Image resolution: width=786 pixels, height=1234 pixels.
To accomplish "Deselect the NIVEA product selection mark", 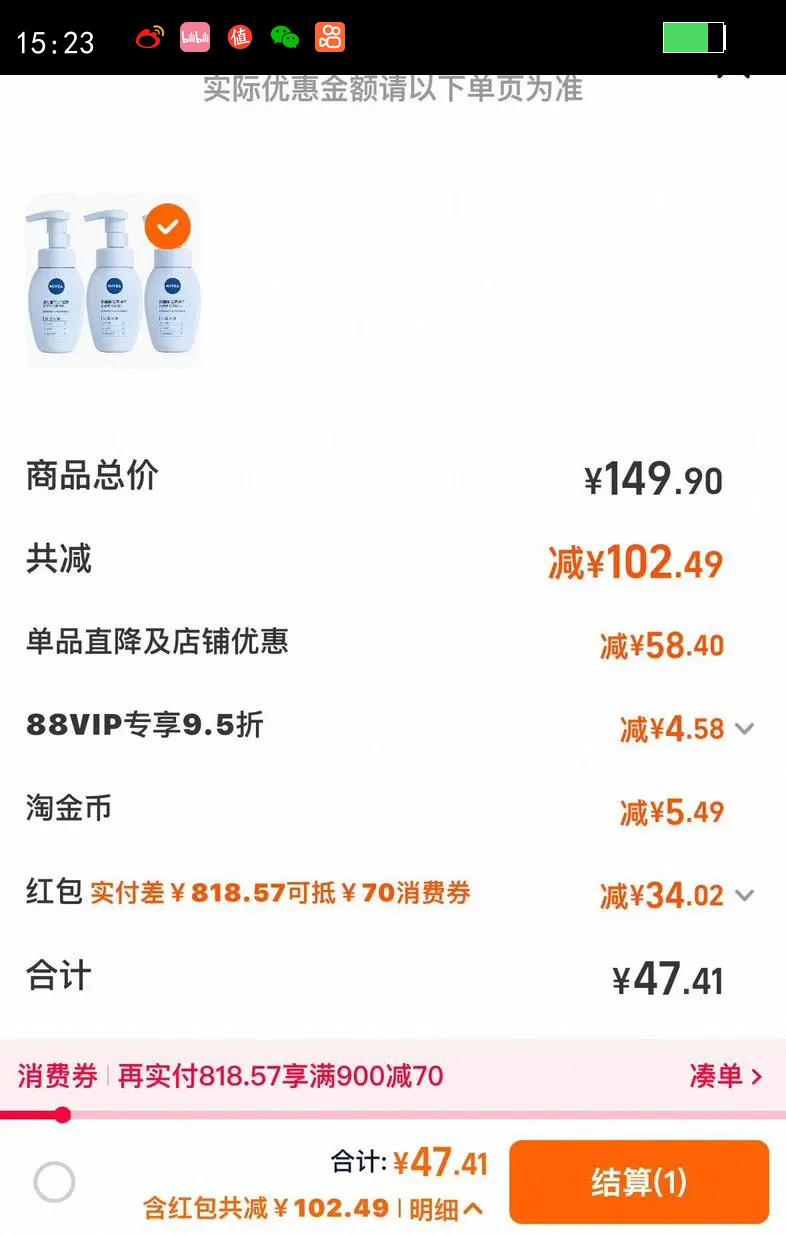I will pyautogui.click(x=167, y=227).
